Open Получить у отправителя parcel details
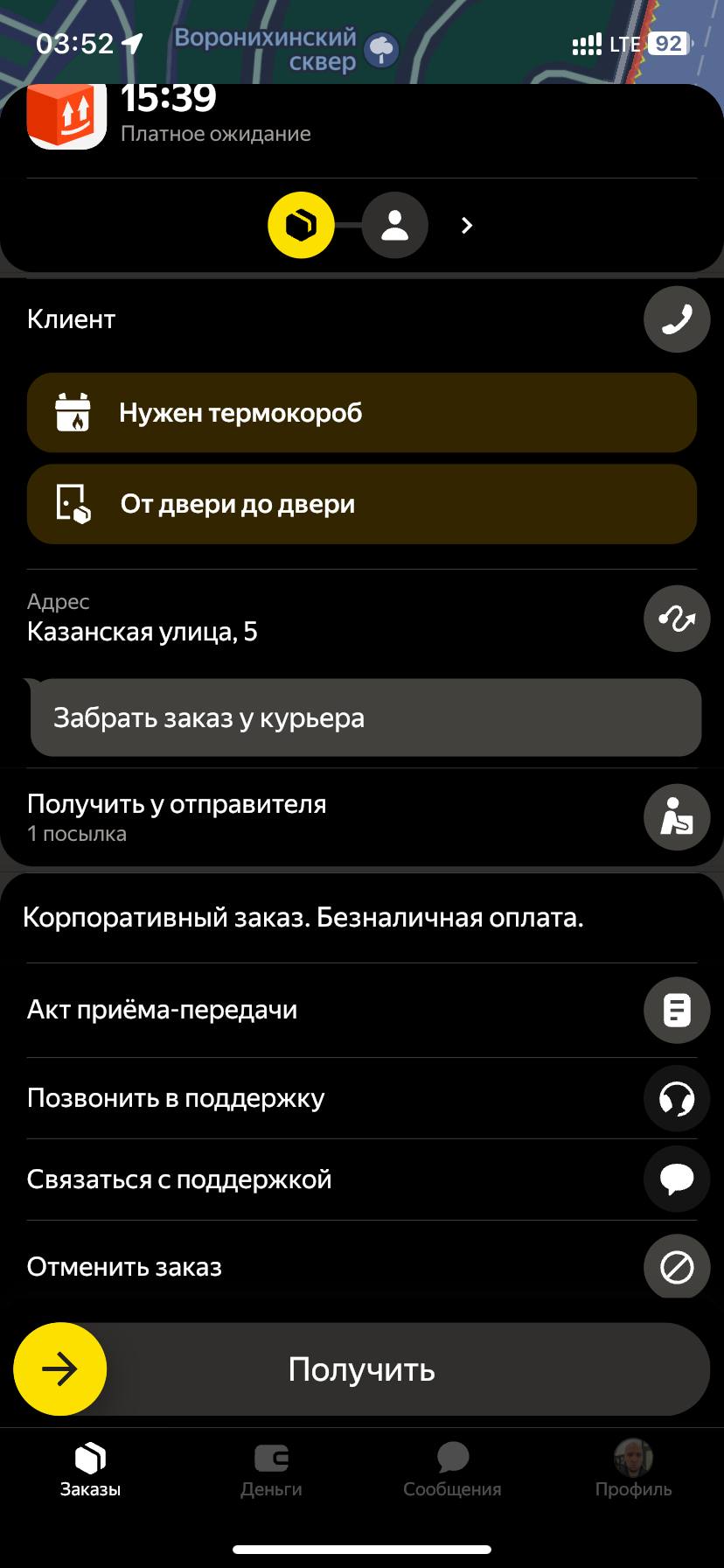 [676, 817]
